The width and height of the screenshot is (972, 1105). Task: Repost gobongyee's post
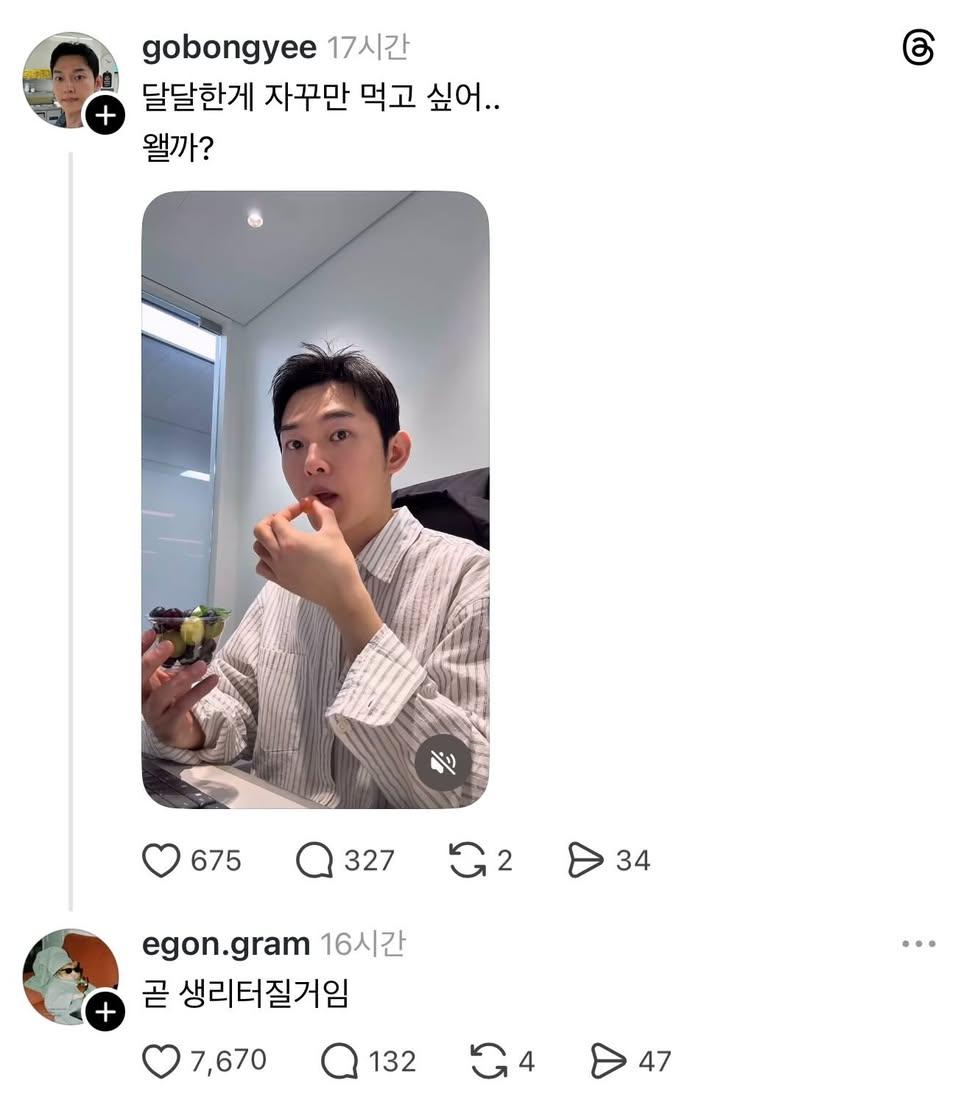(x=467, y=858)
